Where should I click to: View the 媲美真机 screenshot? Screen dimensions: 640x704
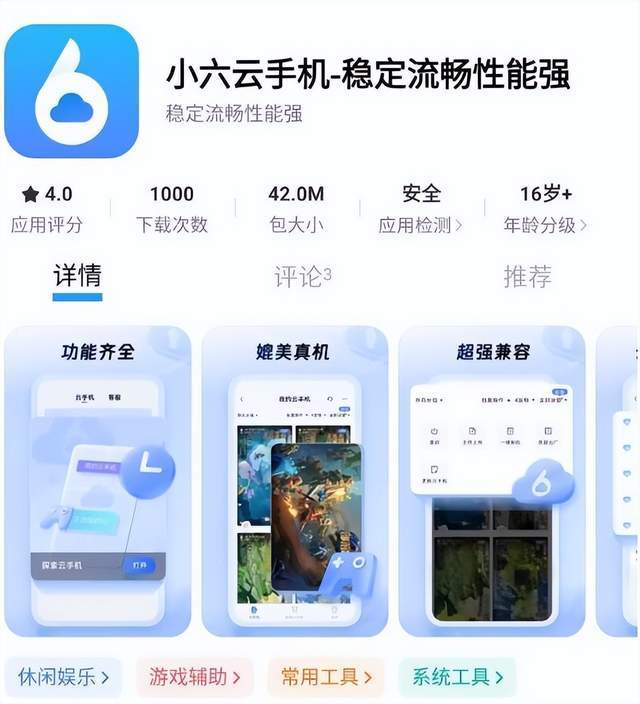pyautogui.click(x=294, y=480)
